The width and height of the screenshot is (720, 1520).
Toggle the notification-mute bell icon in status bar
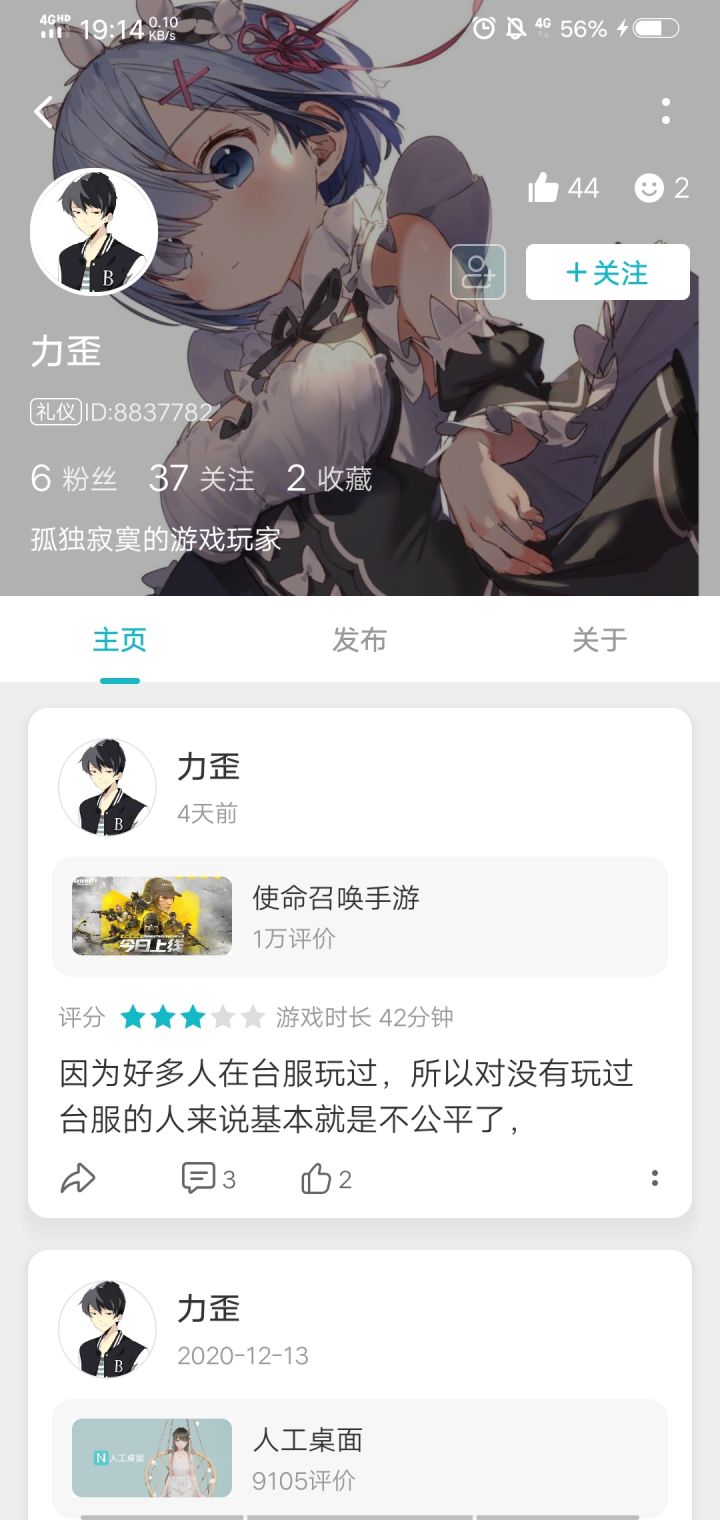click(x=514, y=29)
